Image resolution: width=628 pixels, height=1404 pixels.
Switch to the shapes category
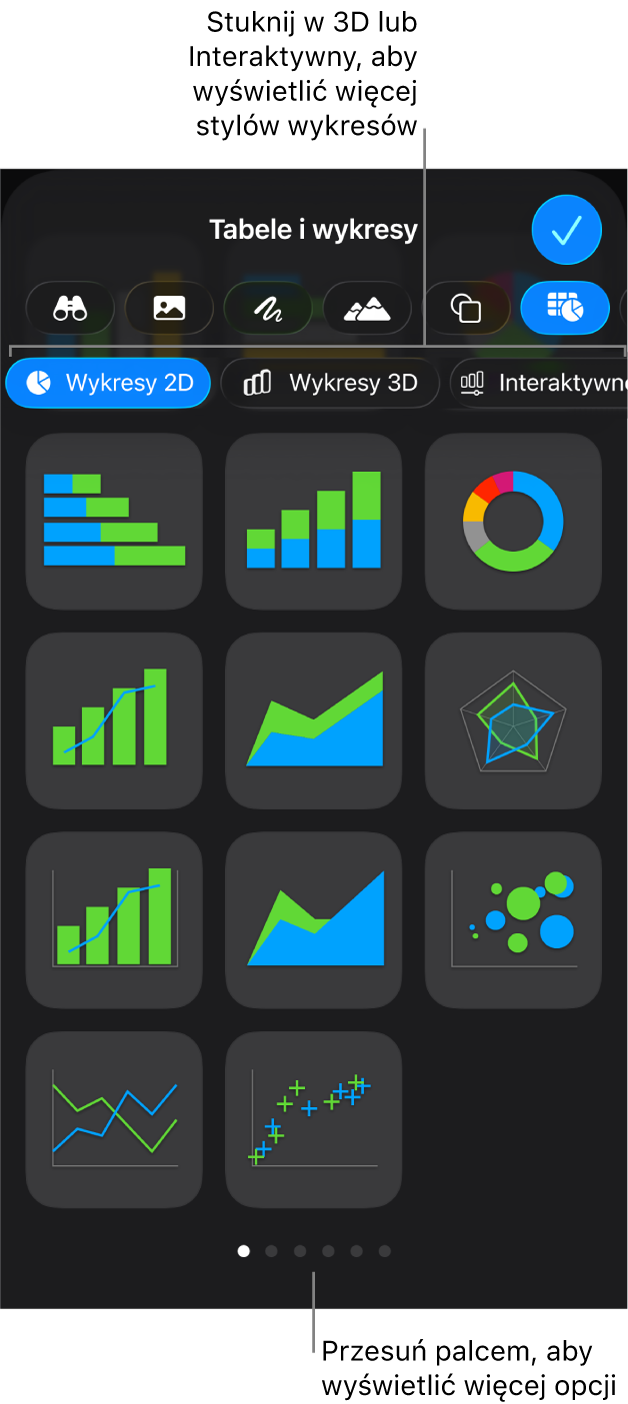tap(466, 307)
